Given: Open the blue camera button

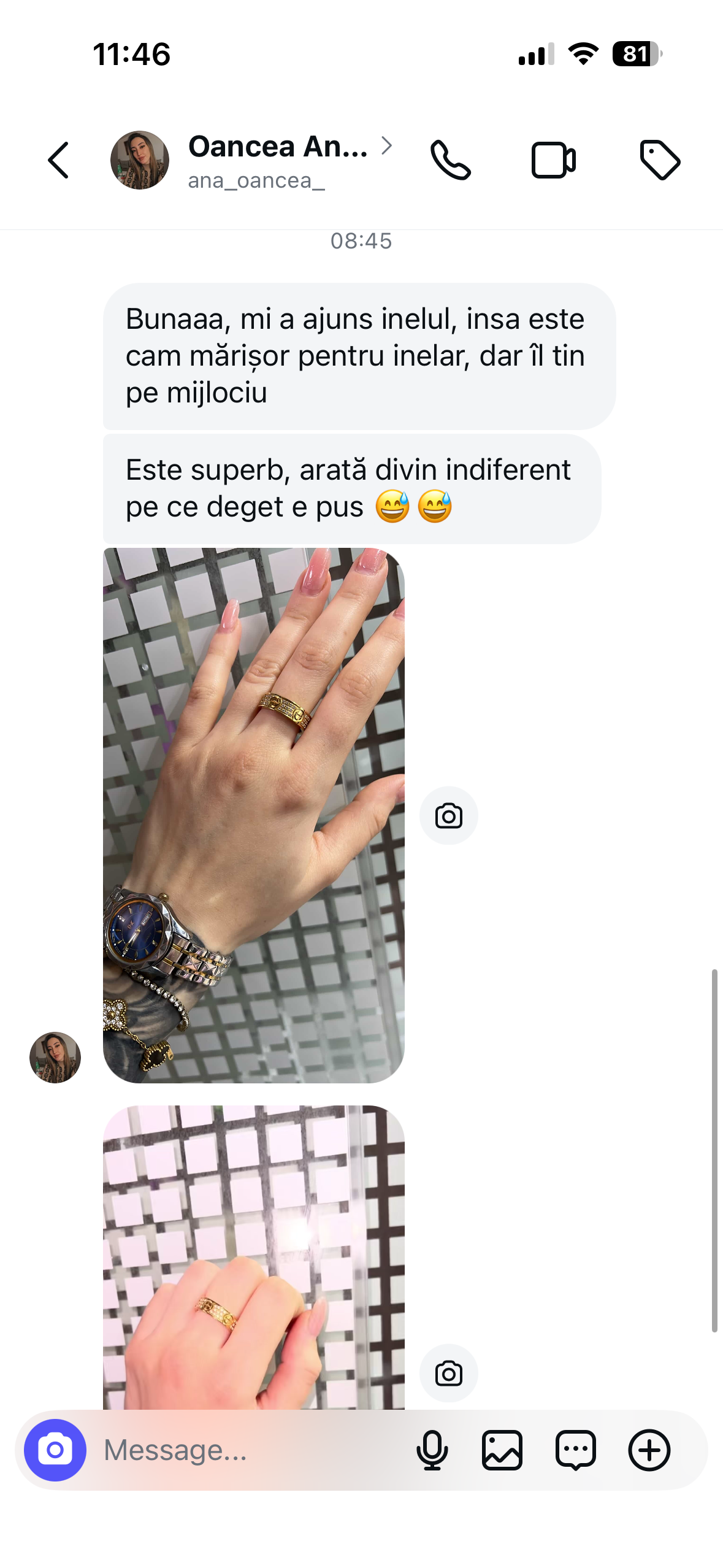Looking at the screenshot, I should click(x=55, y=1450).
